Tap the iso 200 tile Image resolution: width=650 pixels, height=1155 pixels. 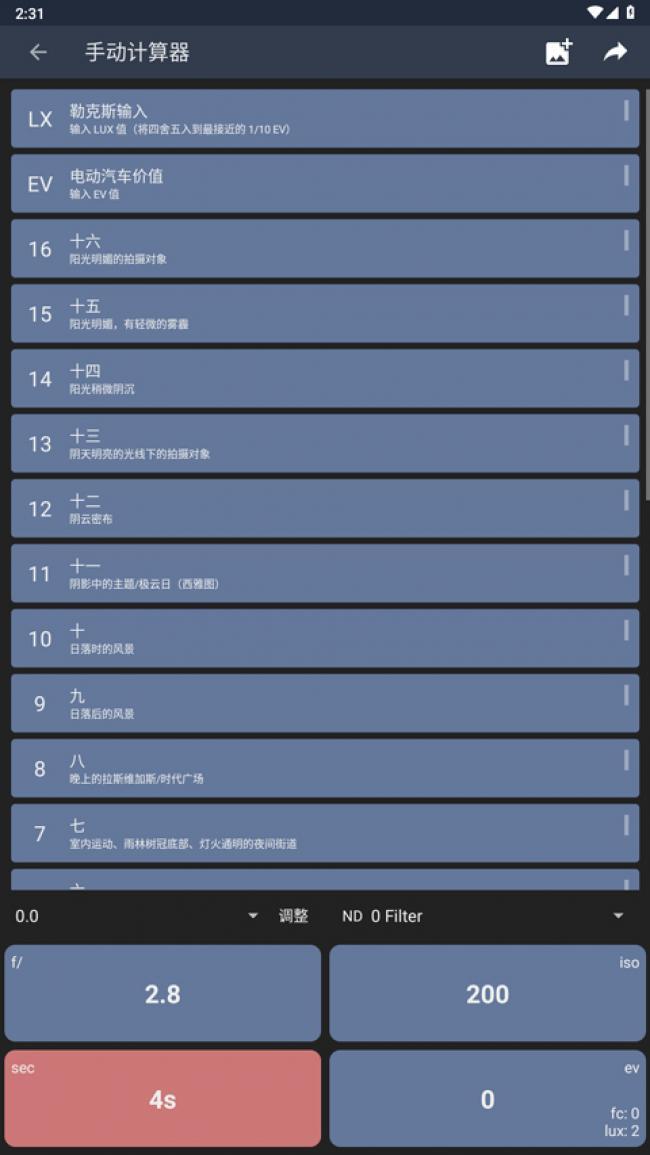pos(487,994)
